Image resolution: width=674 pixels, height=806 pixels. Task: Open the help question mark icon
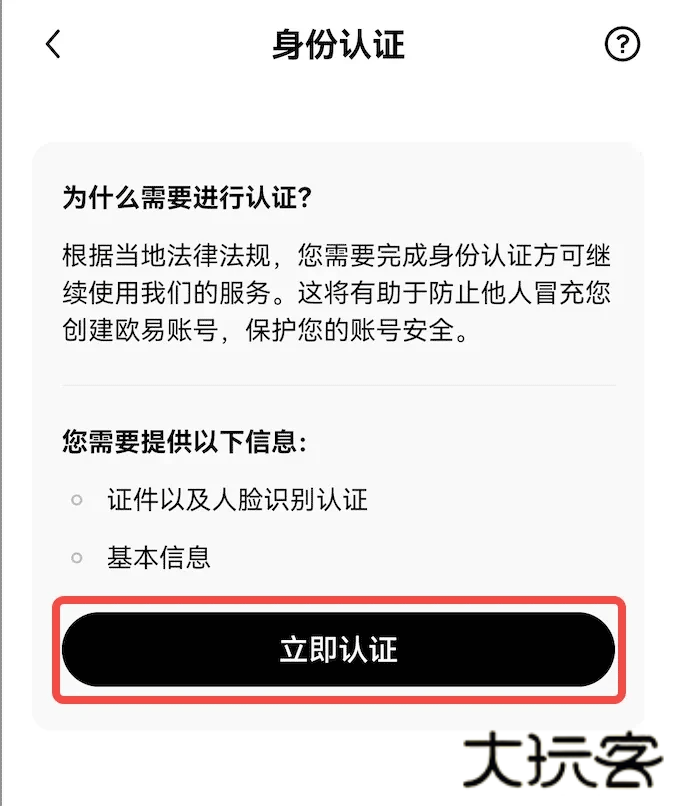[x=622, y=45]
